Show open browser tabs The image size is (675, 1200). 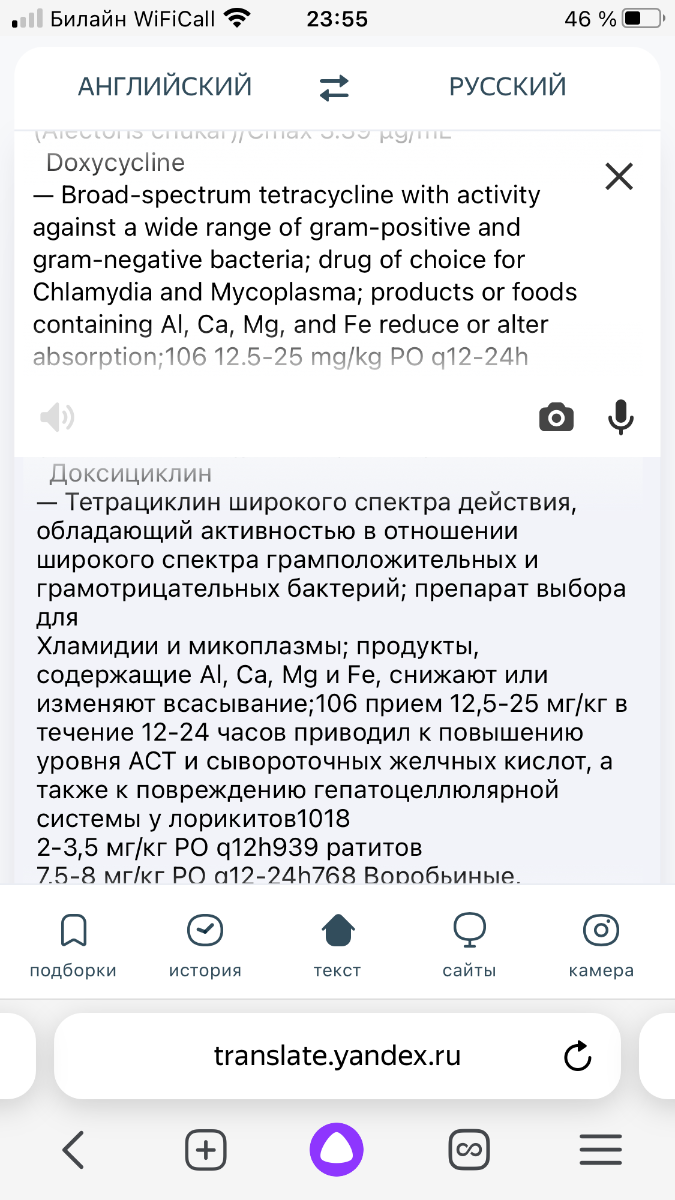(468, 1151)
